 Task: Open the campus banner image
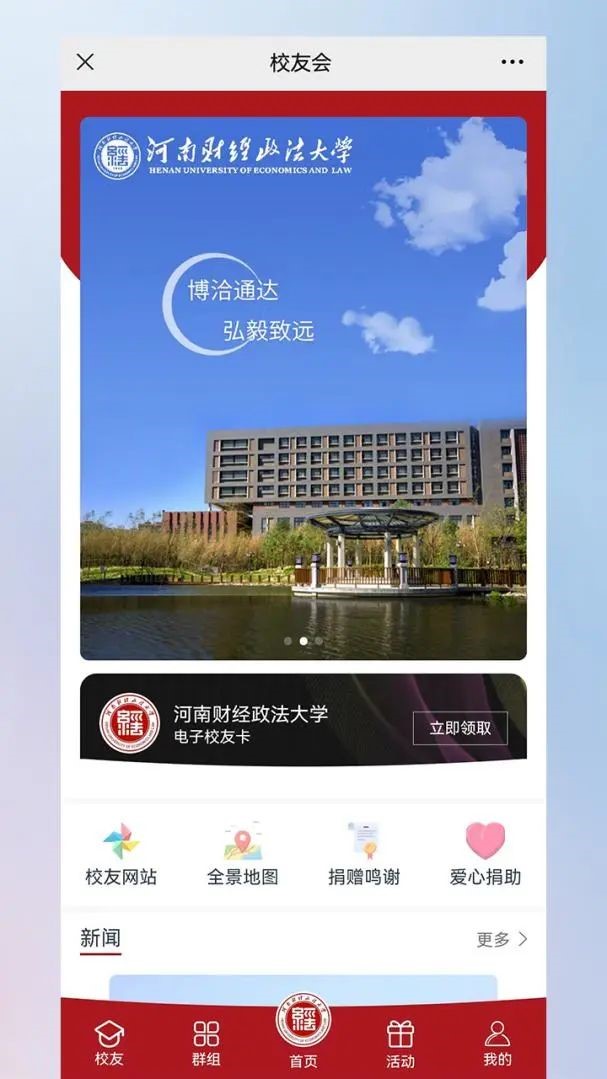(303, 388)
